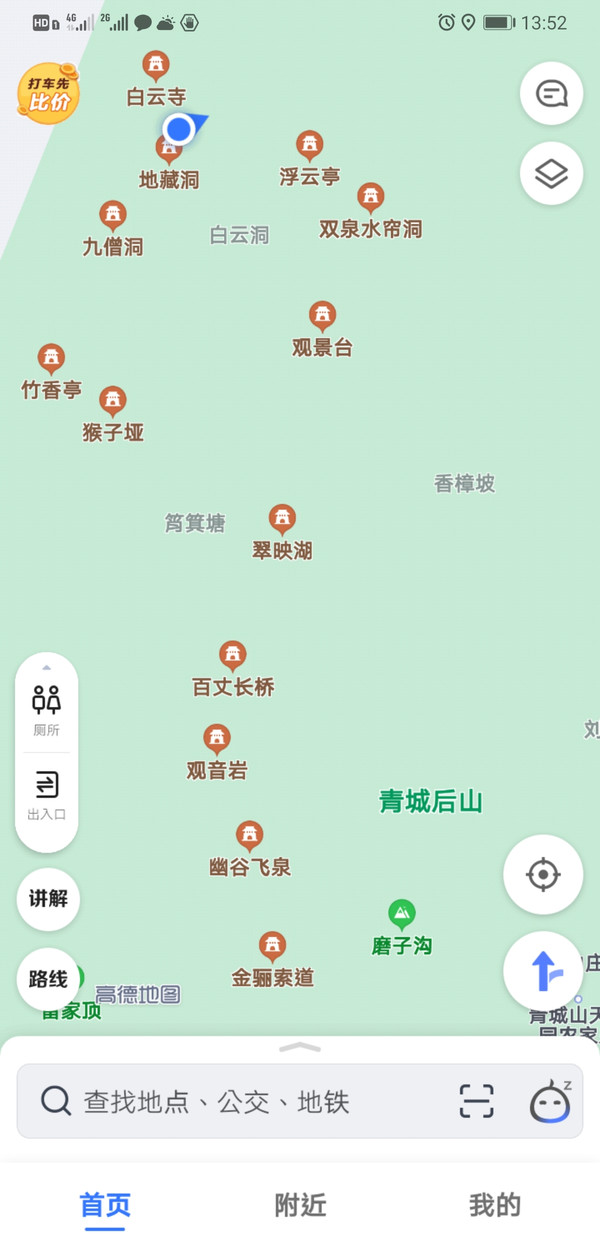Open the 路线 routes button
The height and width of the screenshot is (1246, 600).
tap(48, 979)
